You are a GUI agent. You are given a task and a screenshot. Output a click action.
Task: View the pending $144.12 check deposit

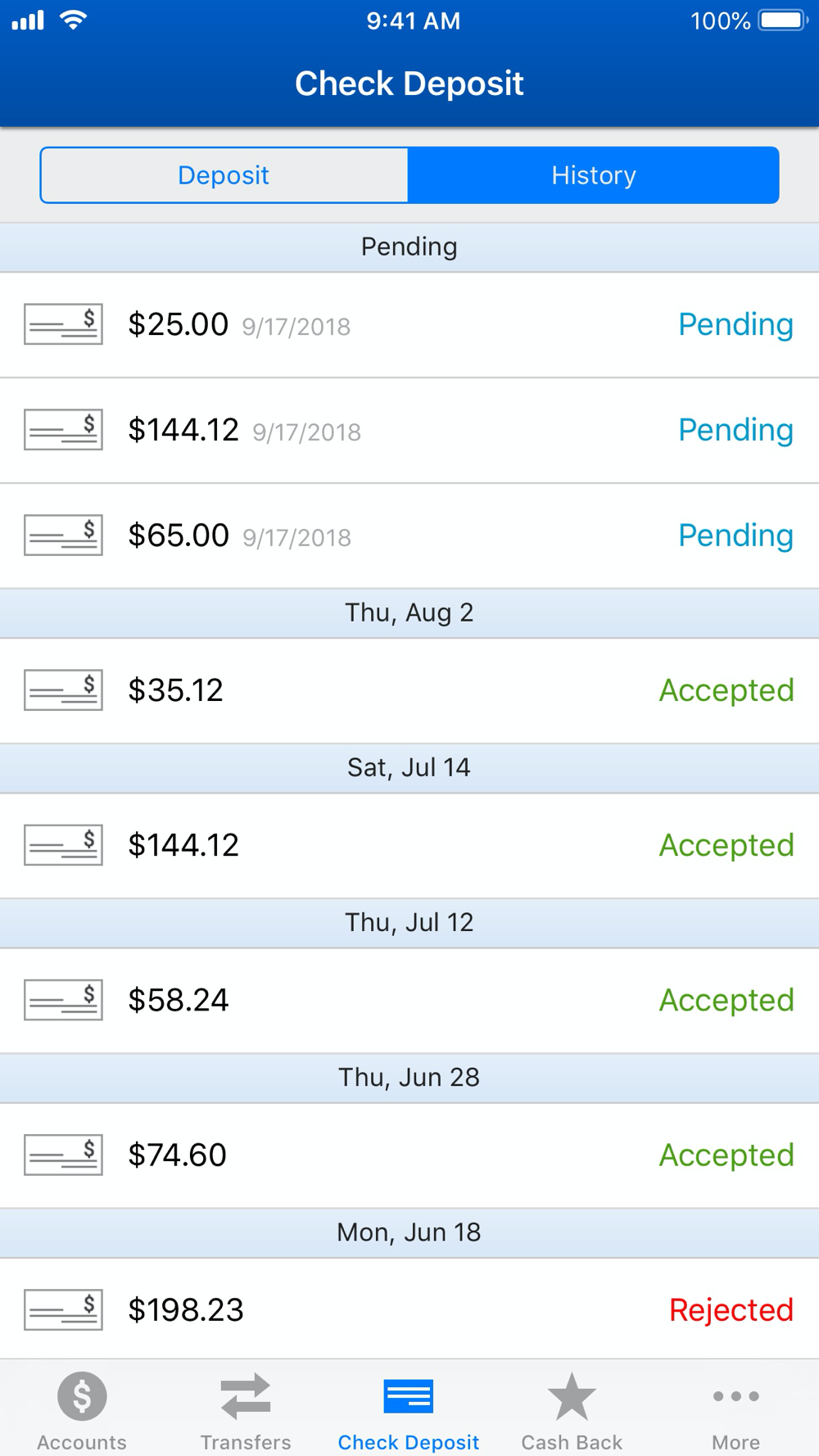pos(409,431)
